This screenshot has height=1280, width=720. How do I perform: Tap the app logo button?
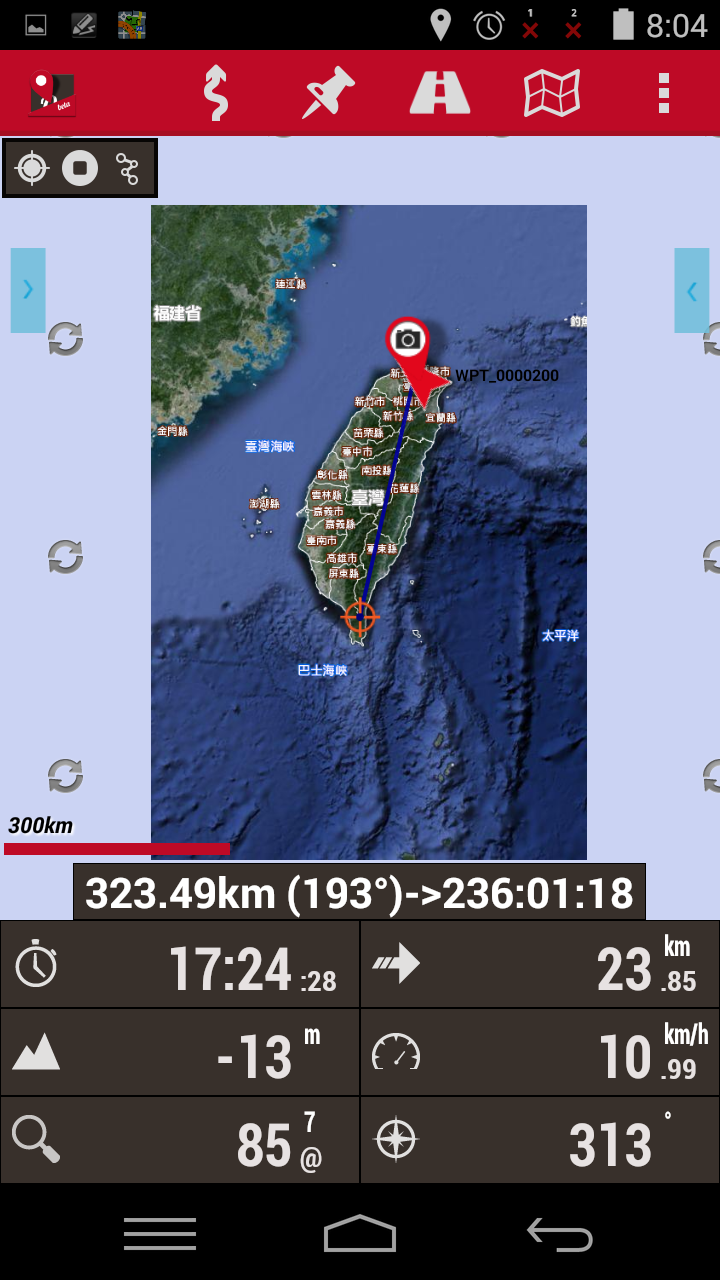tap(52, 93)
